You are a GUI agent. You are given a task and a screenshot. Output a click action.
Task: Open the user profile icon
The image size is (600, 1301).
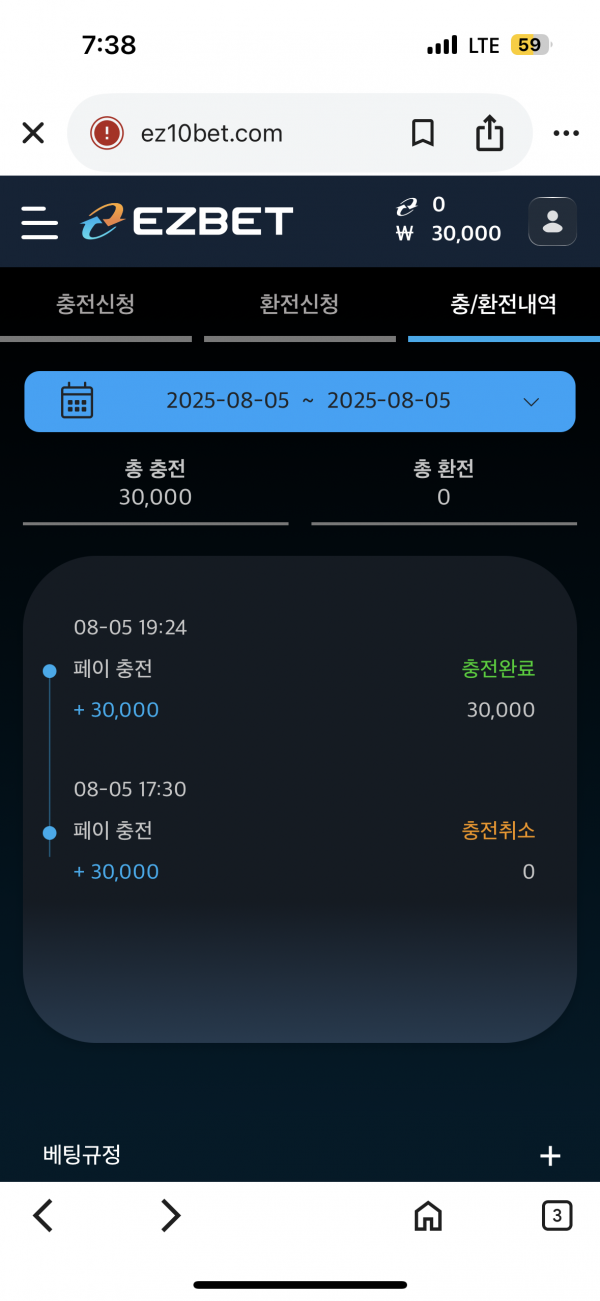tap(552, 221)
